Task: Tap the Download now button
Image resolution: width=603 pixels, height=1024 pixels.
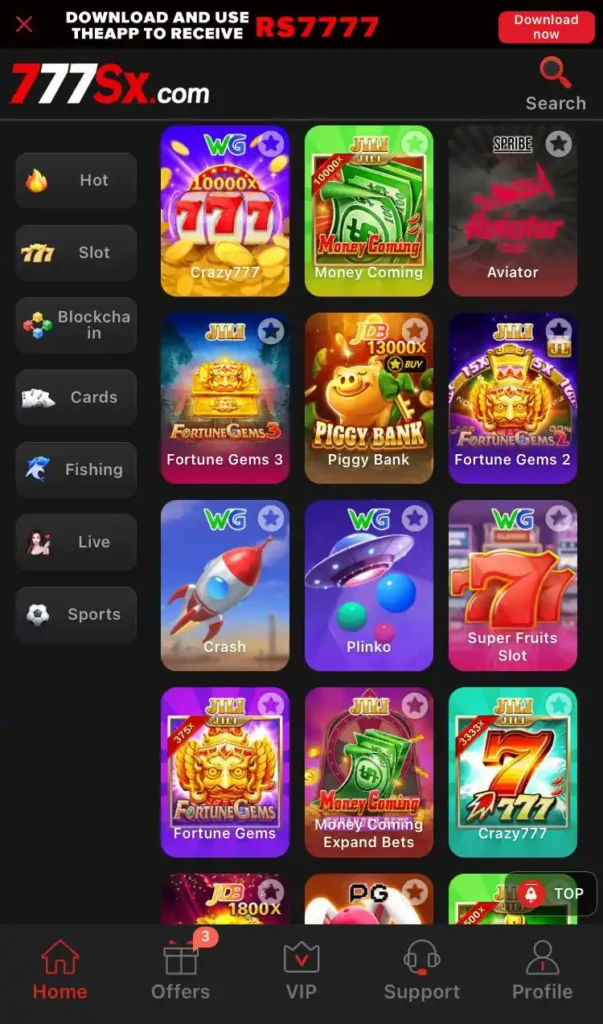Action: pos(545,26)
